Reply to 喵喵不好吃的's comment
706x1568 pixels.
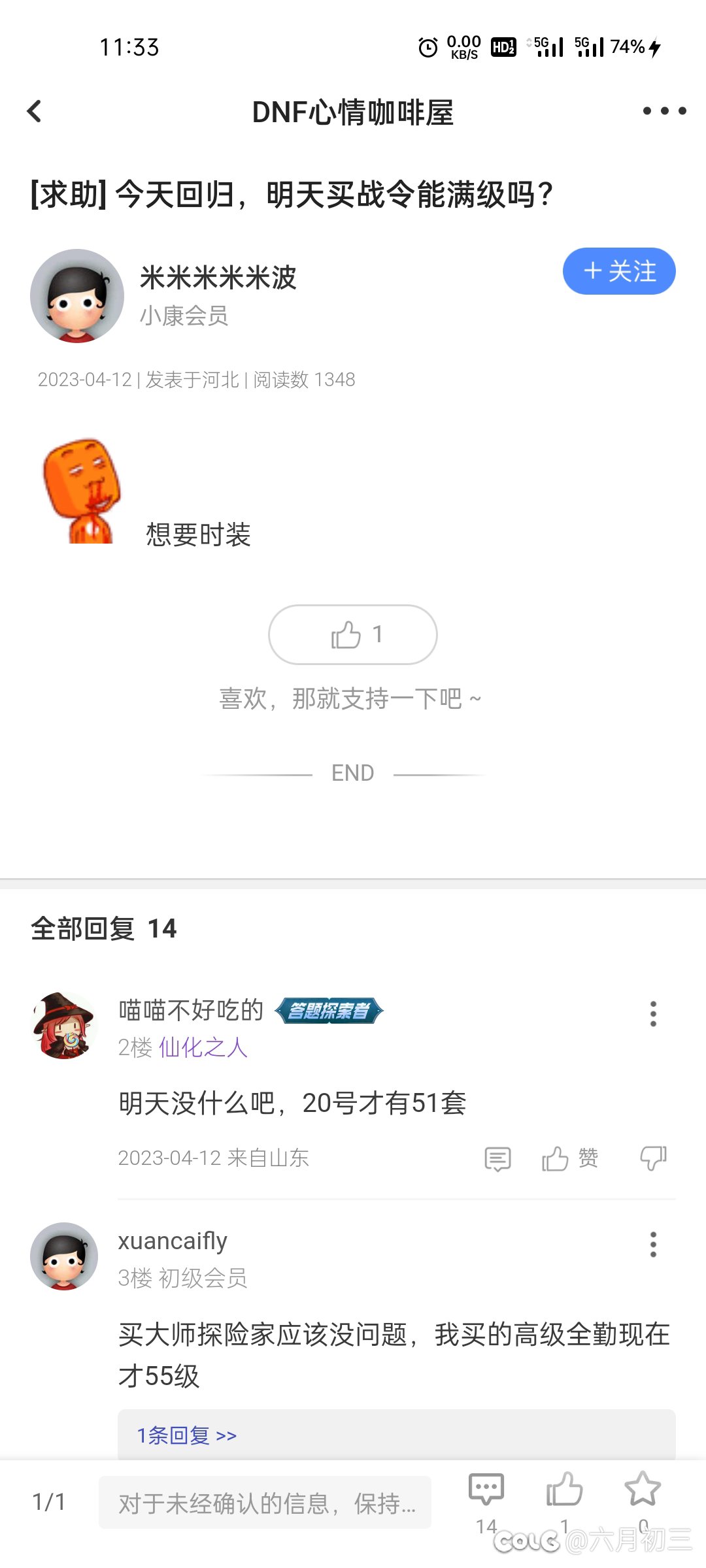click(497, 1158)
